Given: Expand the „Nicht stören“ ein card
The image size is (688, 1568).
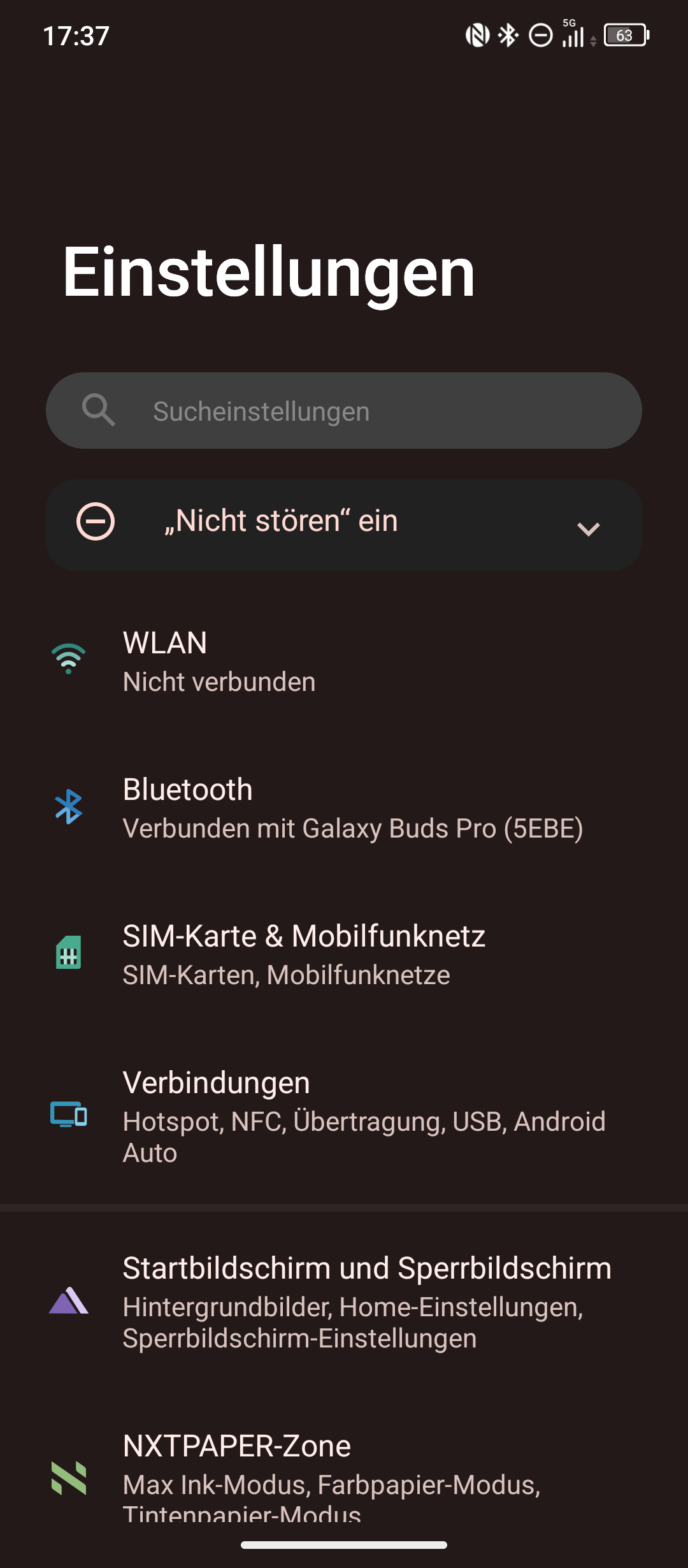Looking at the screenshot, I should point(588,528).
